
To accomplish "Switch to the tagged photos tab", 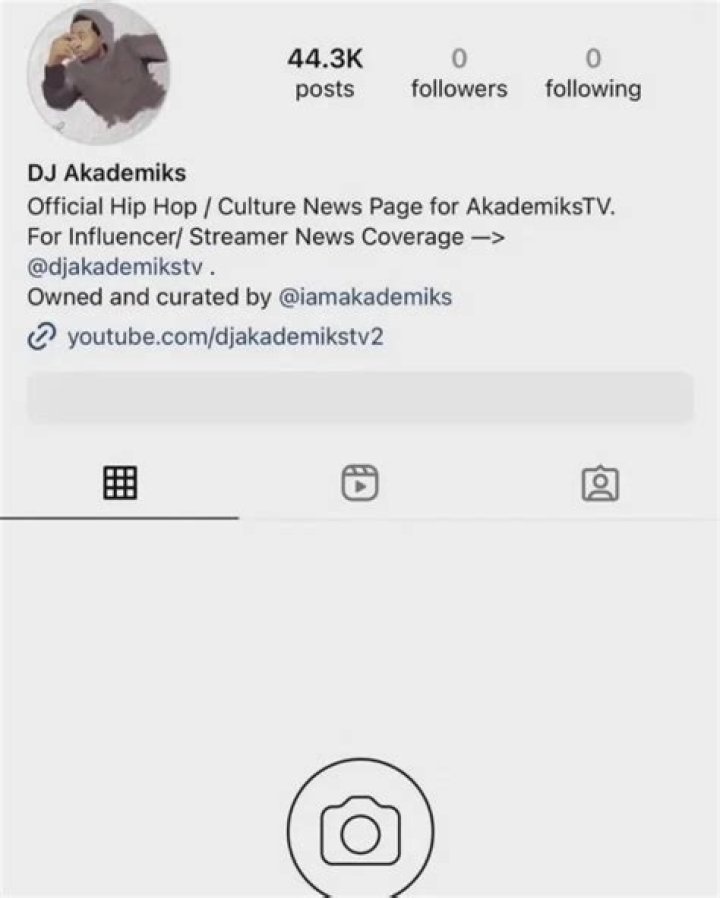I will [600, 483].
